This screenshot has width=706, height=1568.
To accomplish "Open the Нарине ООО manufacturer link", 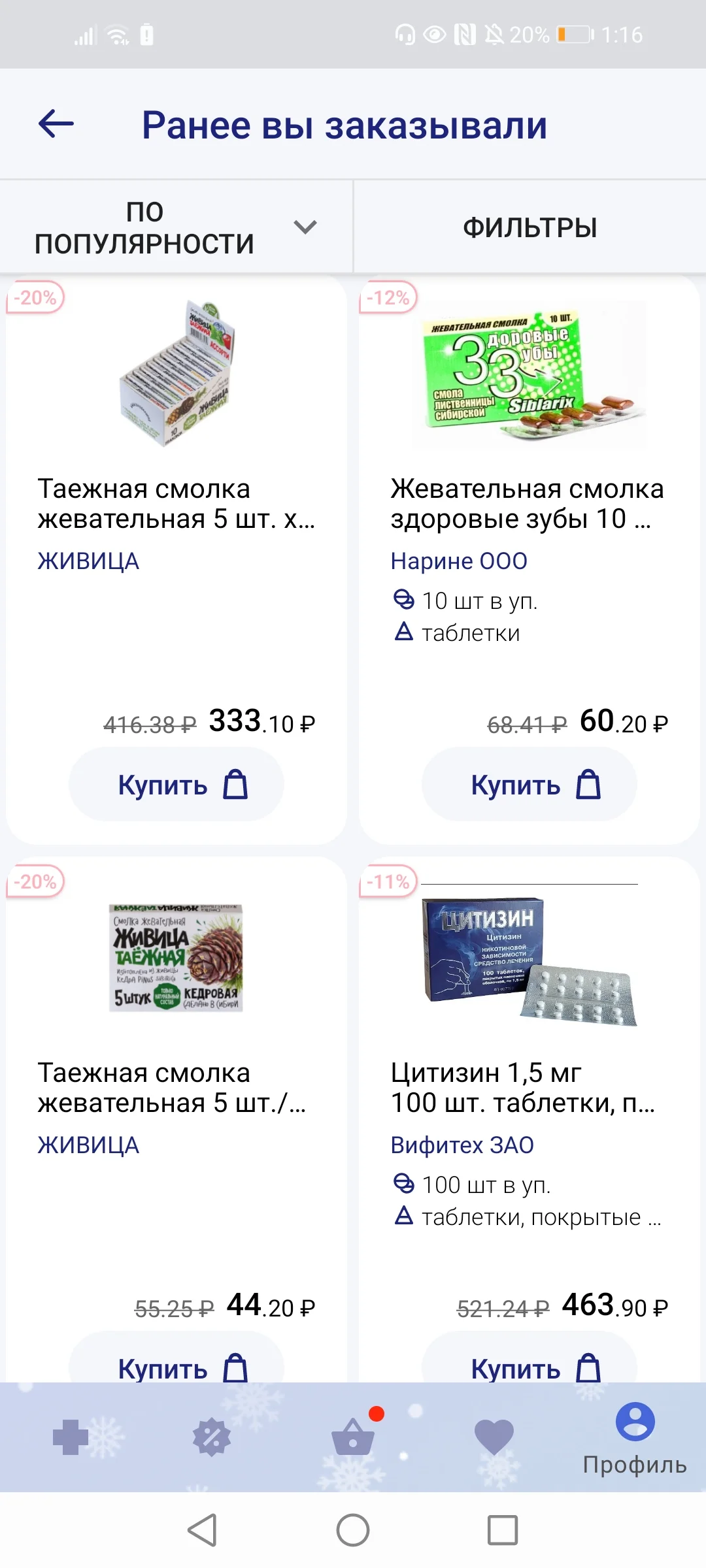I will click(x=459, y=561).
